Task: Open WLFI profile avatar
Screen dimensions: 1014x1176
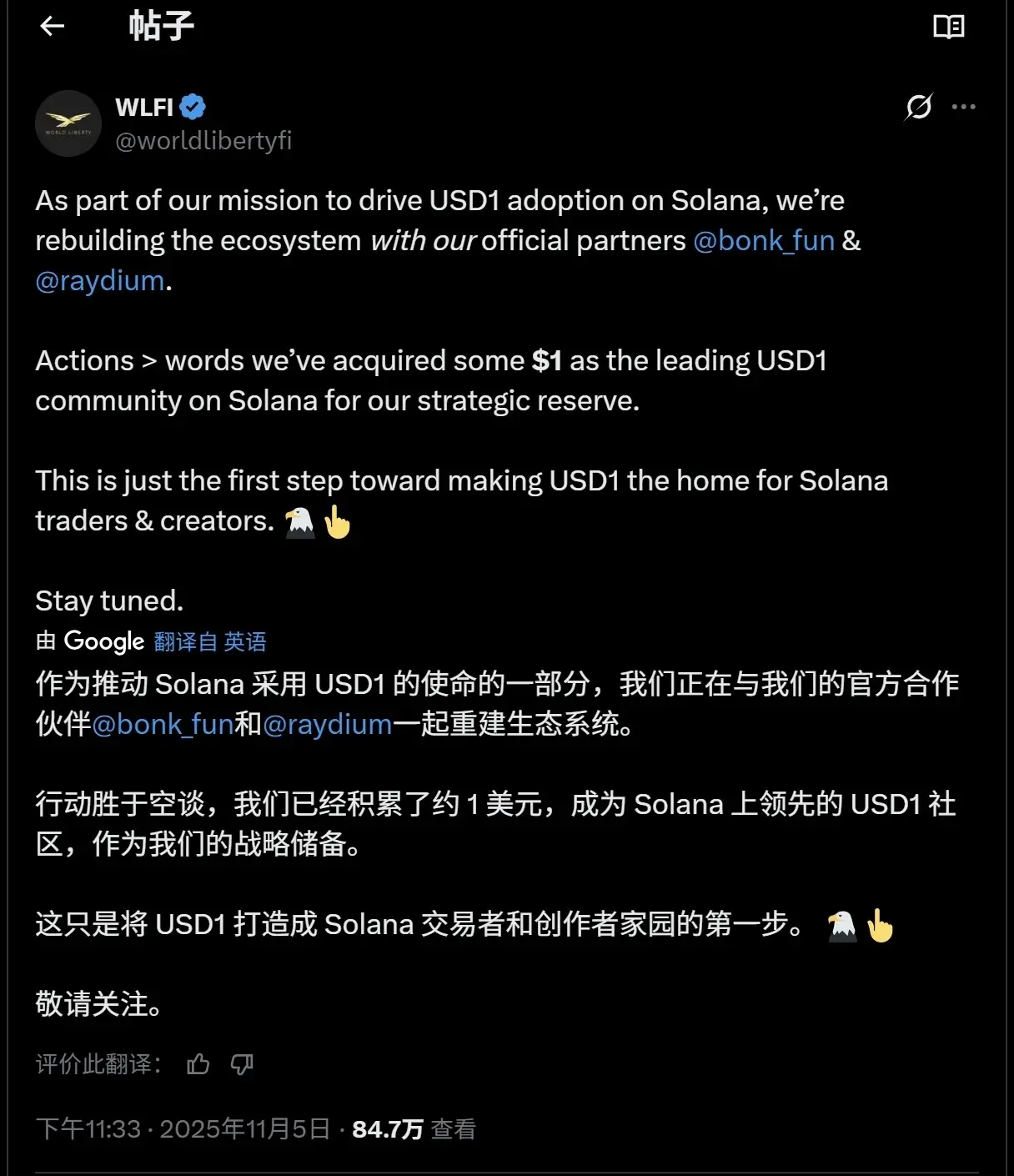Action: (x=68, y=123)
